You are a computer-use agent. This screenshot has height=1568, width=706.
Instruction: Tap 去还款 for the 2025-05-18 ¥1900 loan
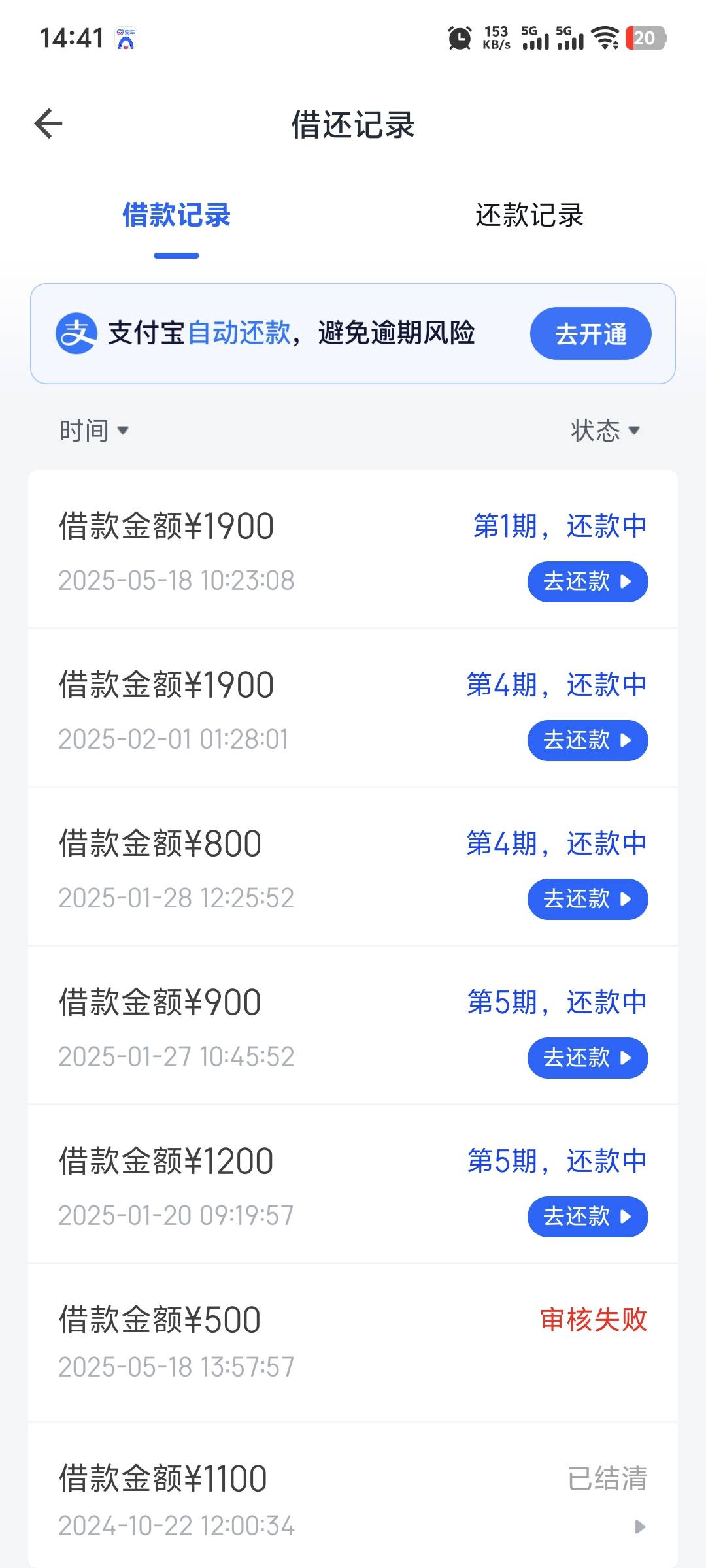588,581
